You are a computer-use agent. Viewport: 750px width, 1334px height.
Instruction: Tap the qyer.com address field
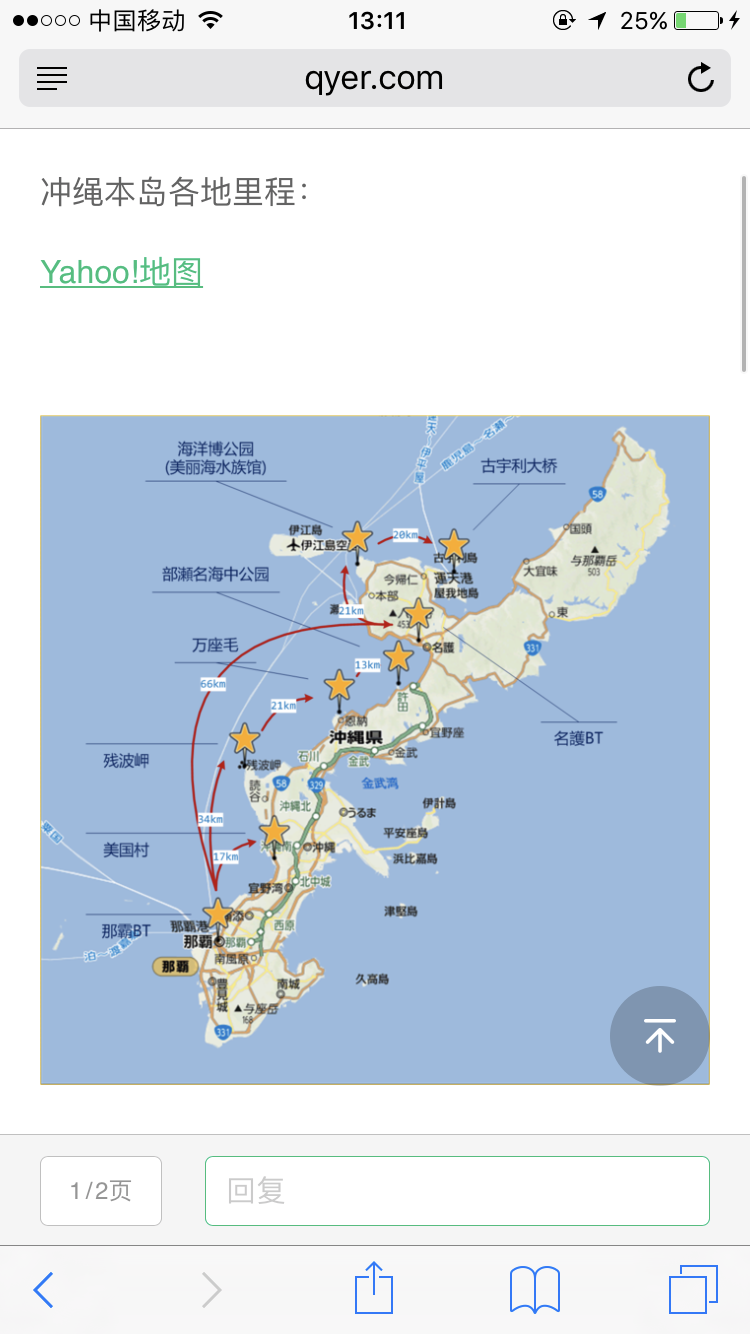(x=374, y=79)
